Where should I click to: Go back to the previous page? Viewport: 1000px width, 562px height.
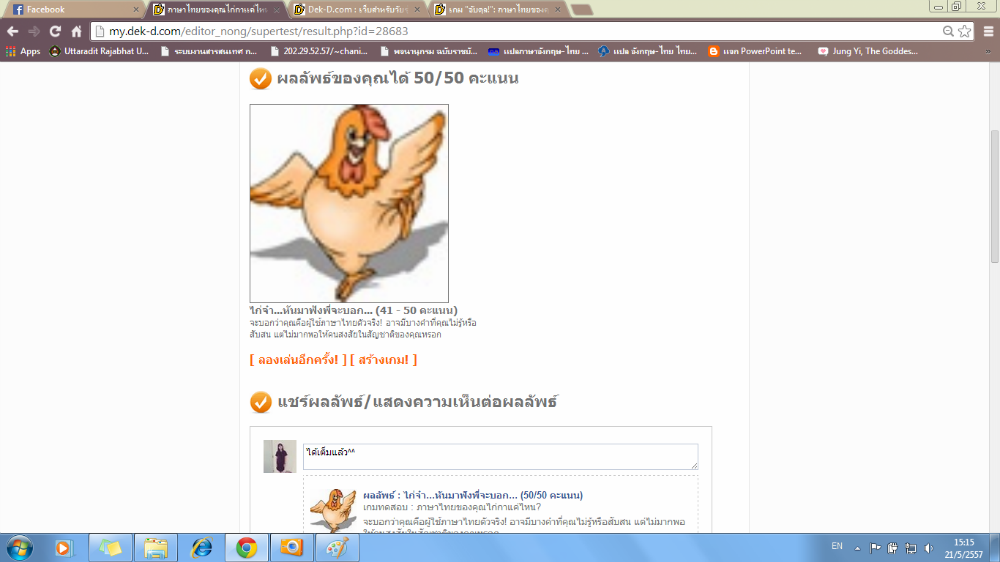[x=12, y=31]
